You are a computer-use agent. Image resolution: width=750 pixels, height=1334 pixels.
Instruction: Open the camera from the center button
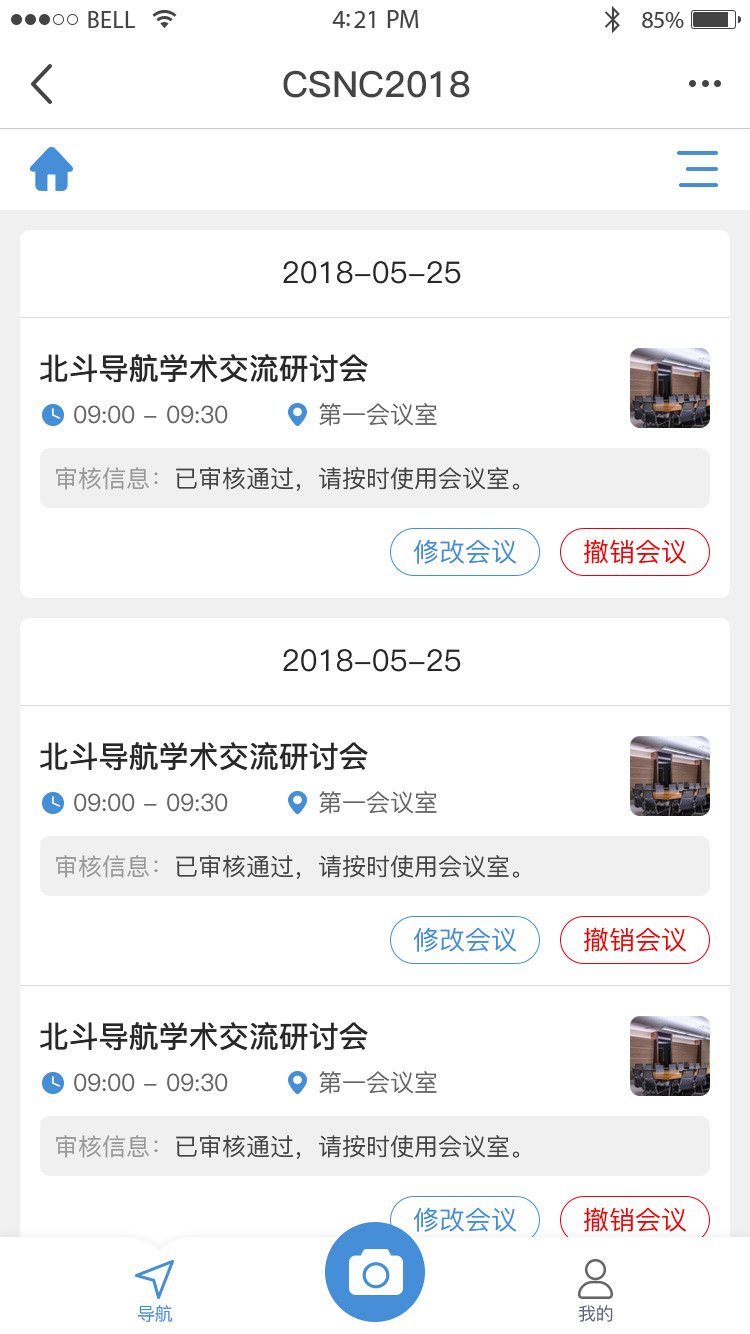coord(375,1272)
